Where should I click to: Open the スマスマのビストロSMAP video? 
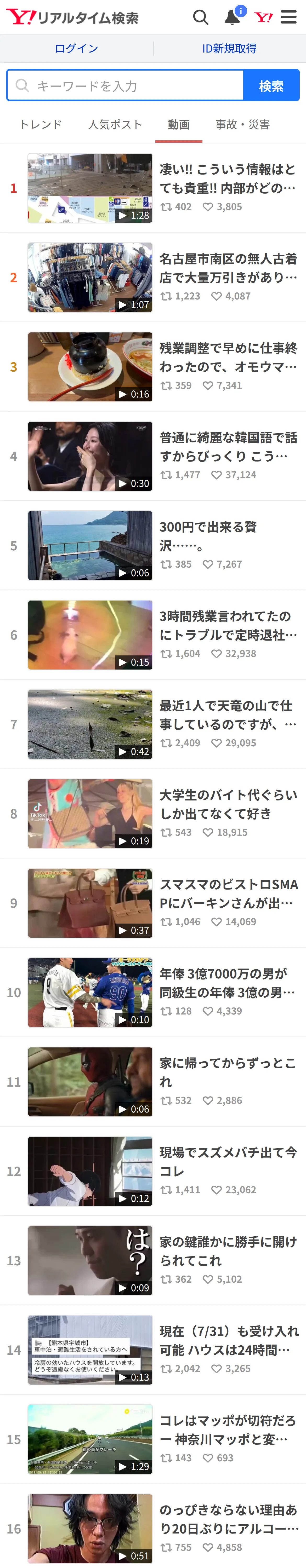[x=153, y=903]
